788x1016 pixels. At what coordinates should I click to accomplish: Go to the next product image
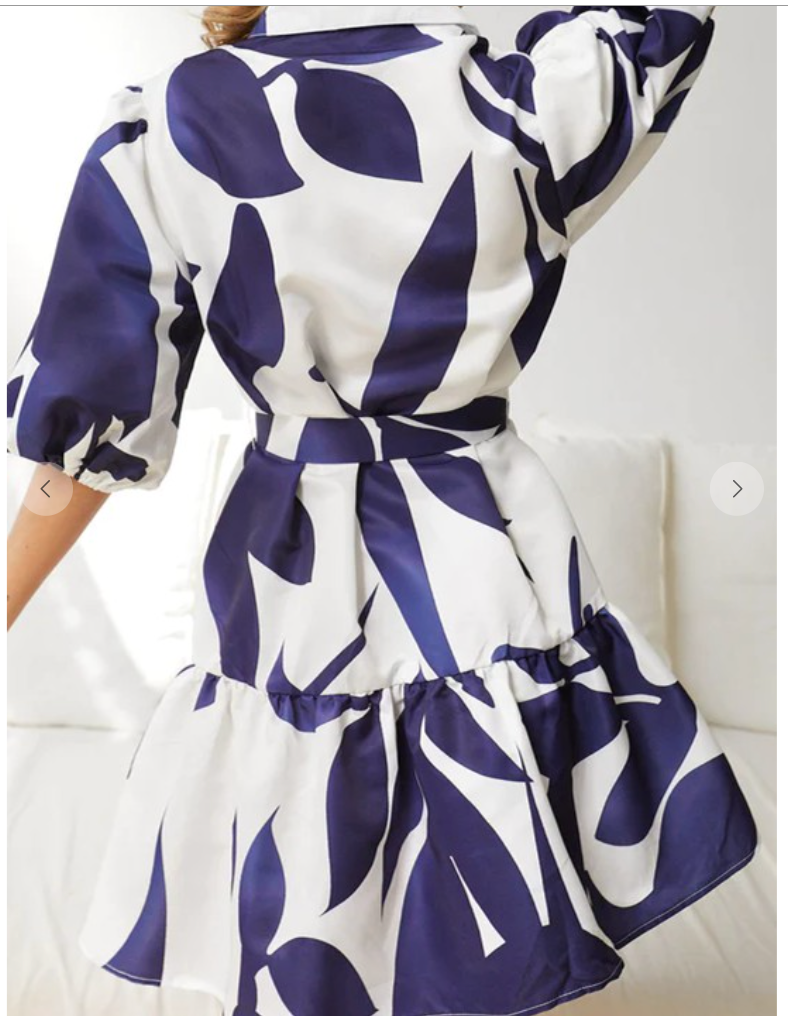click(736, 489)
